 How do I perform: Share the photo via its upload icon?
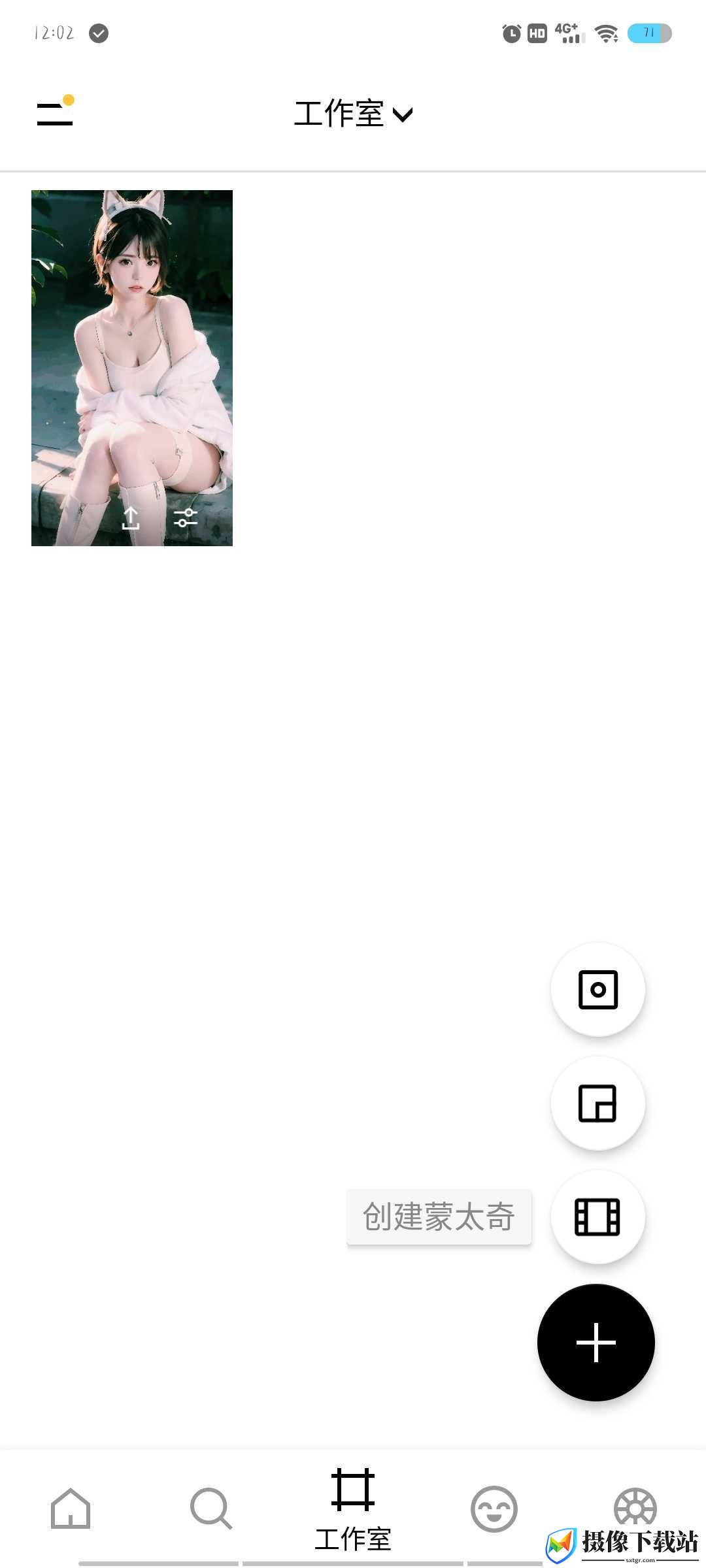tap(131, 517)
